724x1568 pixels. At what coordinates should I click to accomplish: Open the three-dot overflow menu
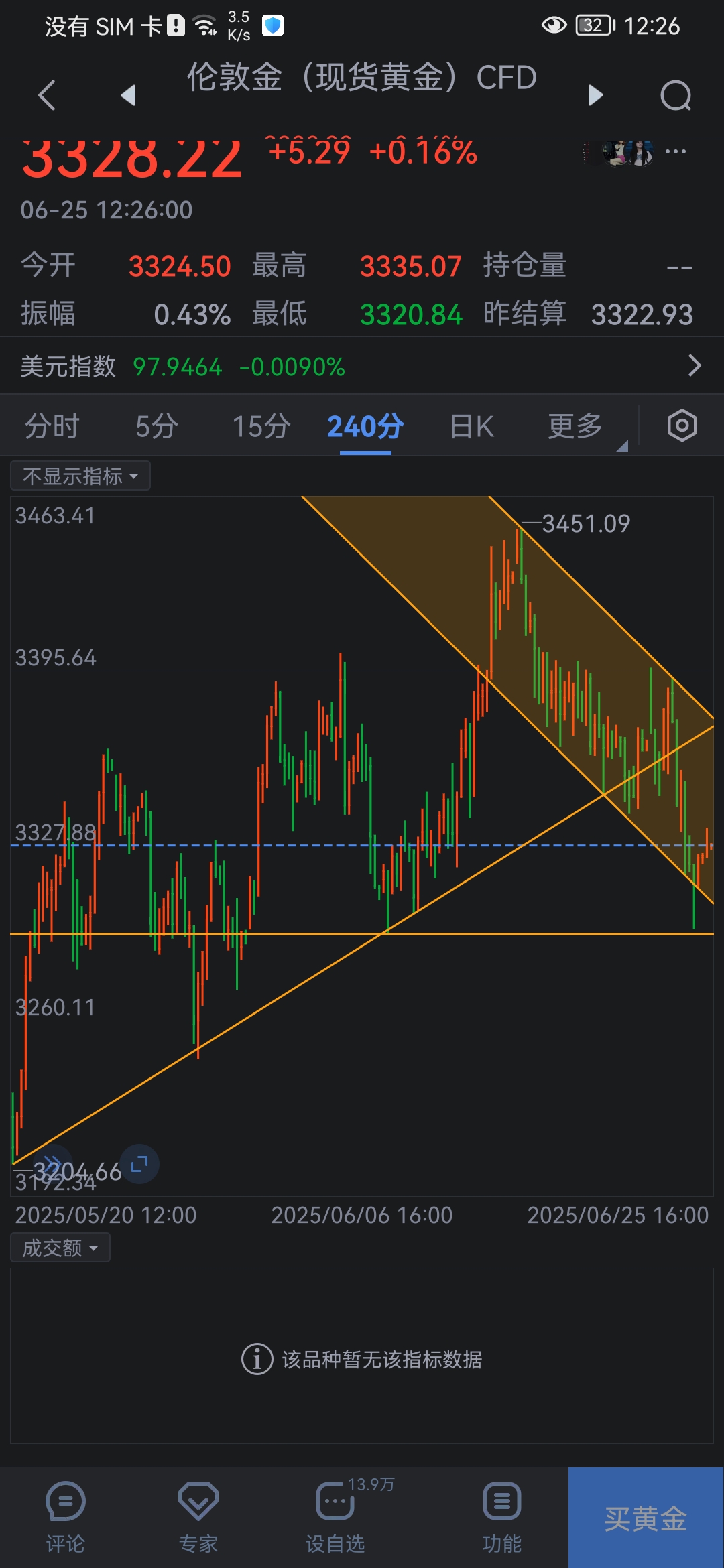click(x=676, y=152)
